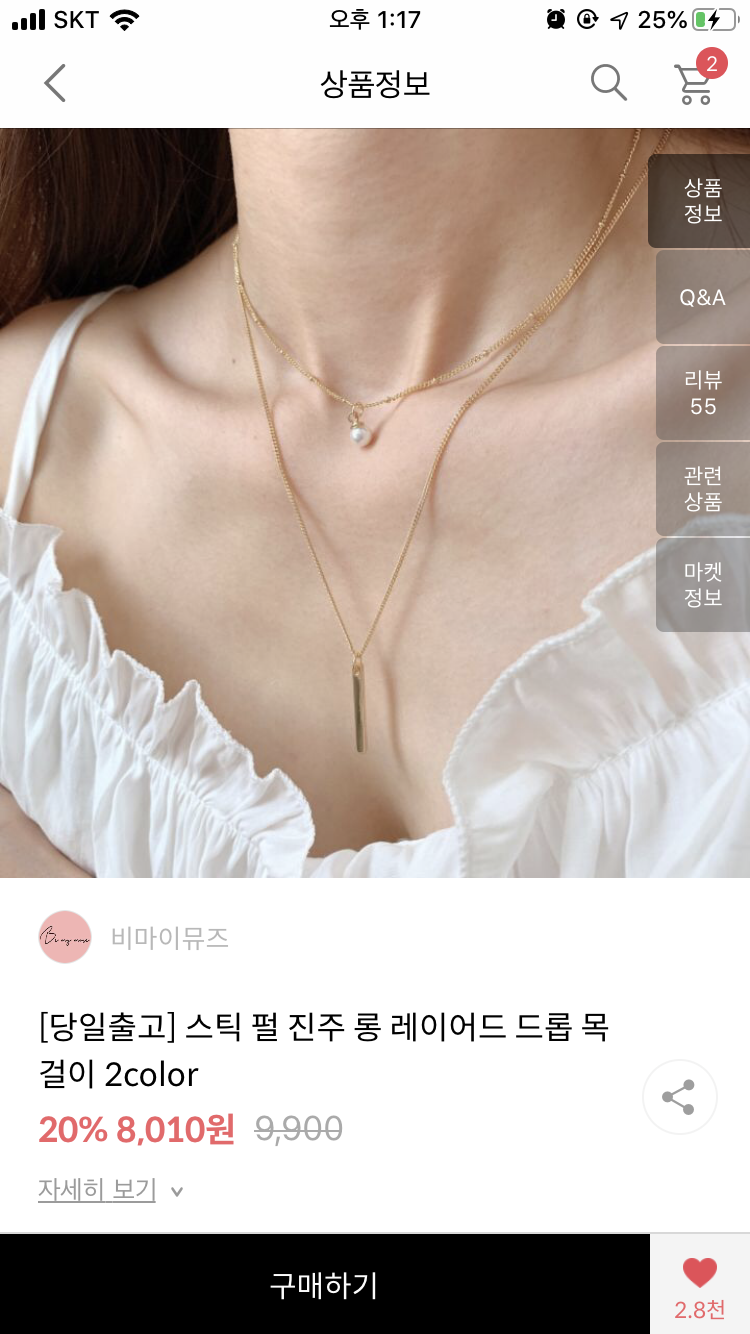Open the 비마이뮤즈 seller profile logo
Screen dimensions: 750x1334
coord(64,938)
